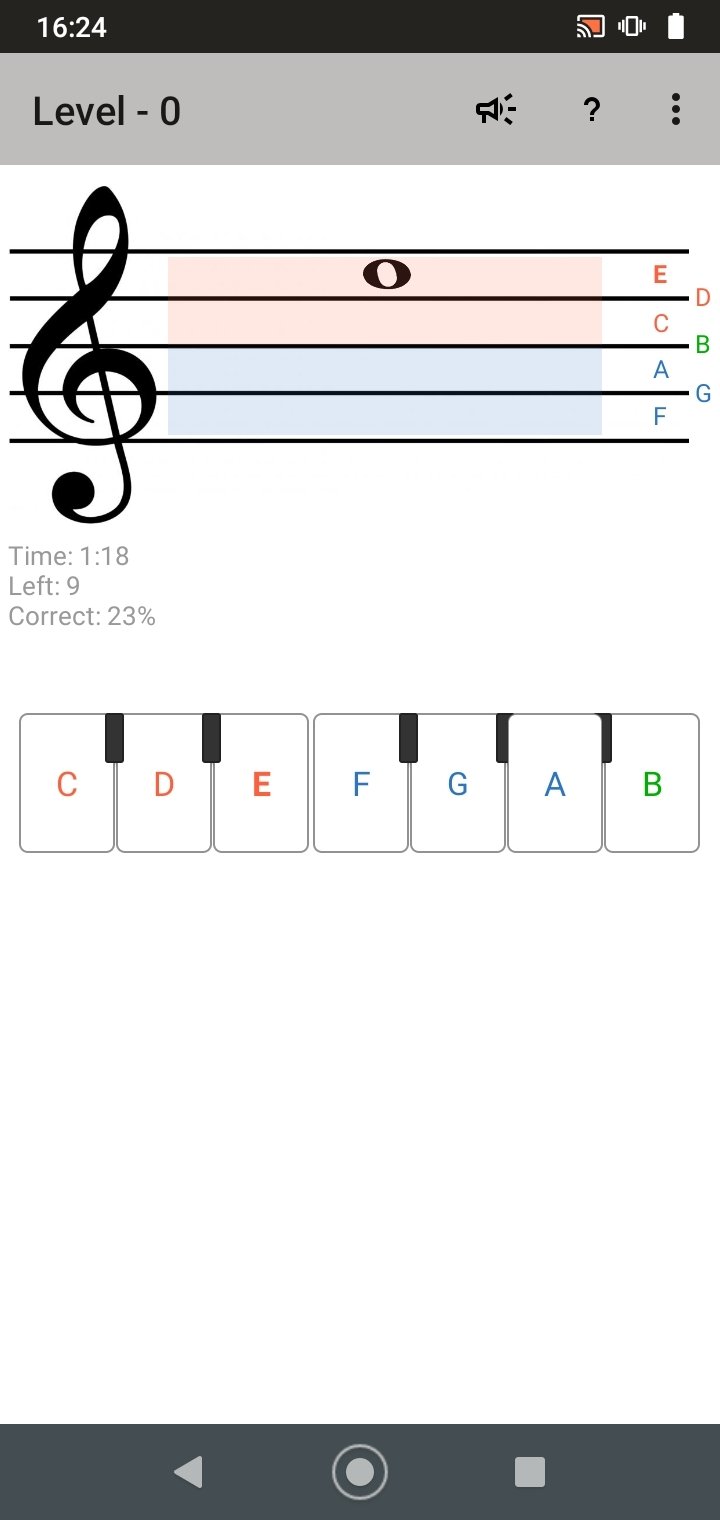The width and height of the screenshot is (720, 1520).
Task: Open the help question mark
Action: point(591,110)
